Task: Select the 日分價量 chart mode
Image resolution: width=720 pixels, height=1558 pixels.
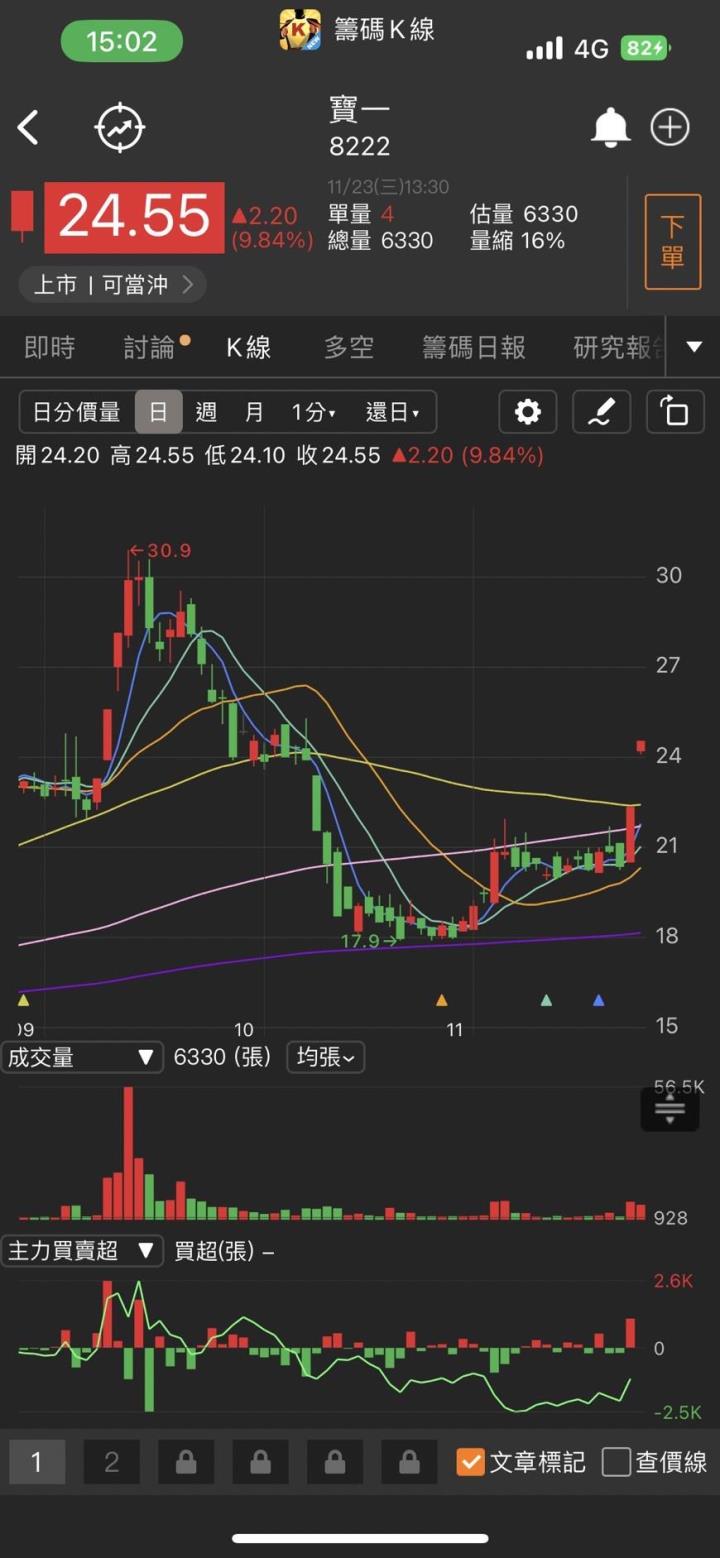Action: 77,412
